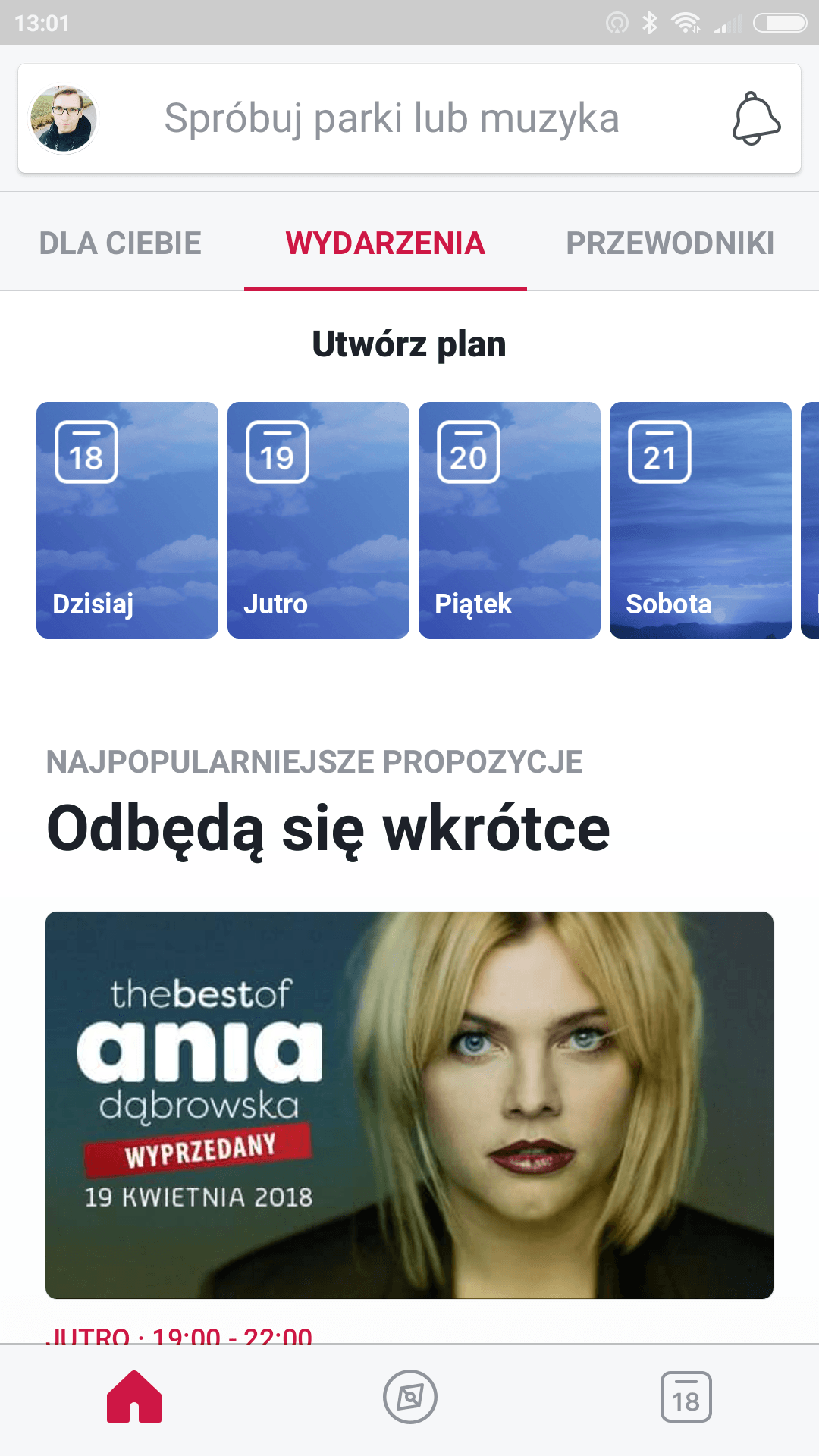Open the notifications bell
819x1456 pixels.
[756, 118]
